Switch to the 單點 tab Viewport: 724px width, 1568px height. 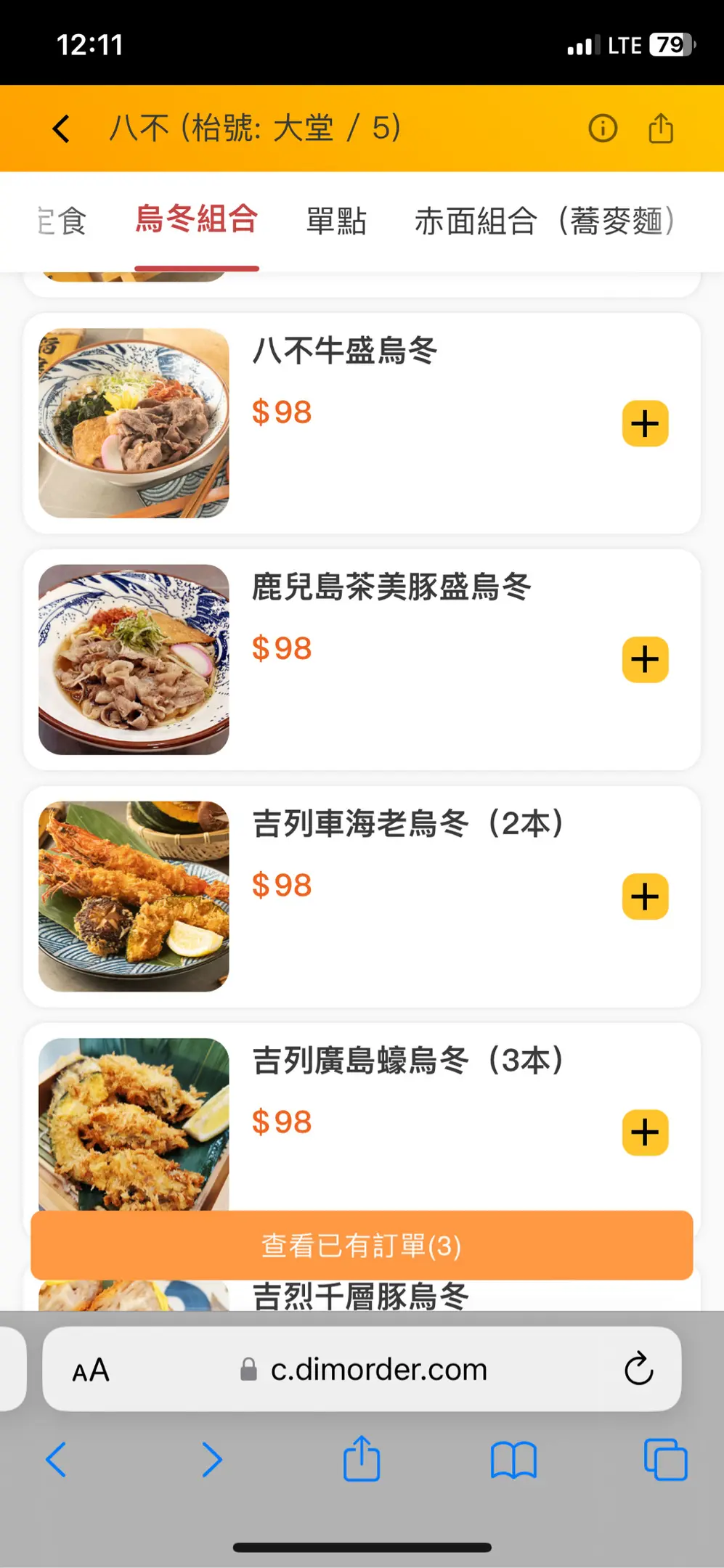click(x=336, y=221)
